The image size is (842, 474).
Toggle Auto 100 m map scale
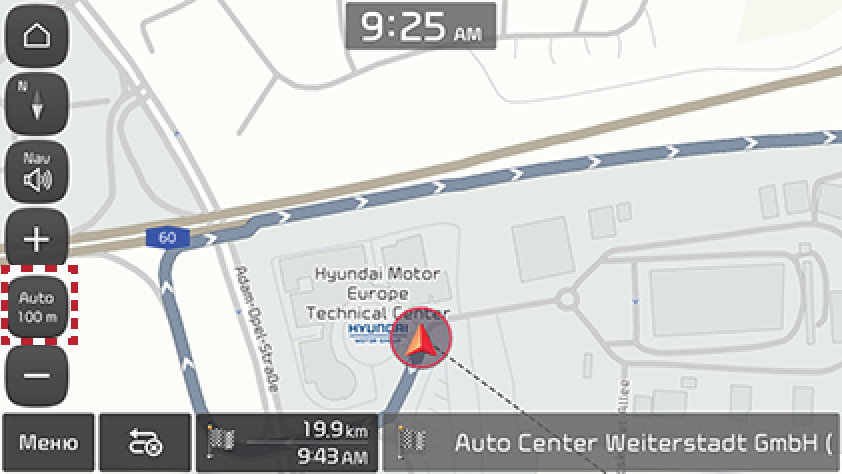pyautogui.click(x=37, y=307)
